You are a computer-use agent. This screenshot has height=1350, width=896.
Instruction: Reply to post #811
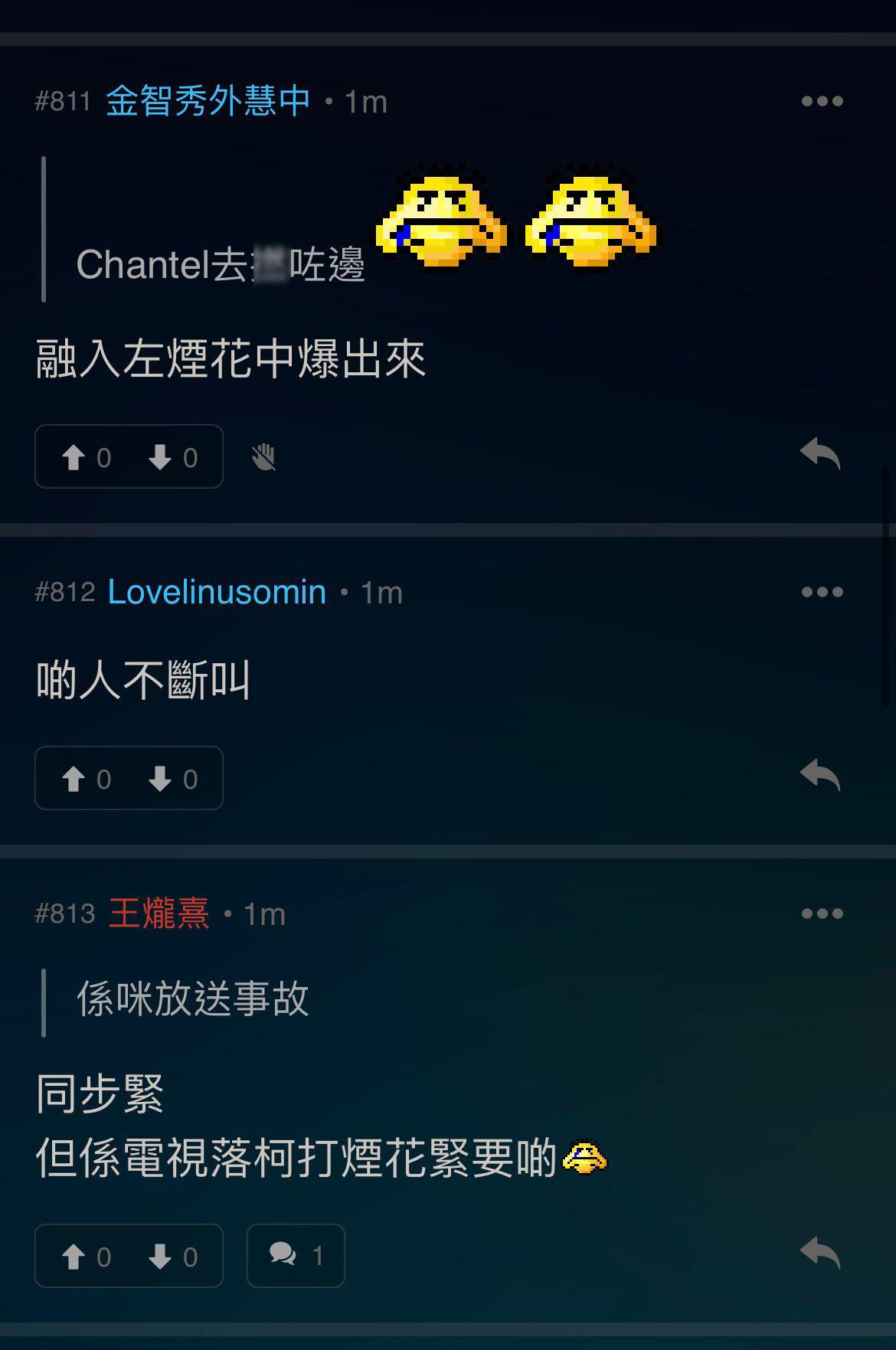click(x=820, y=453)
